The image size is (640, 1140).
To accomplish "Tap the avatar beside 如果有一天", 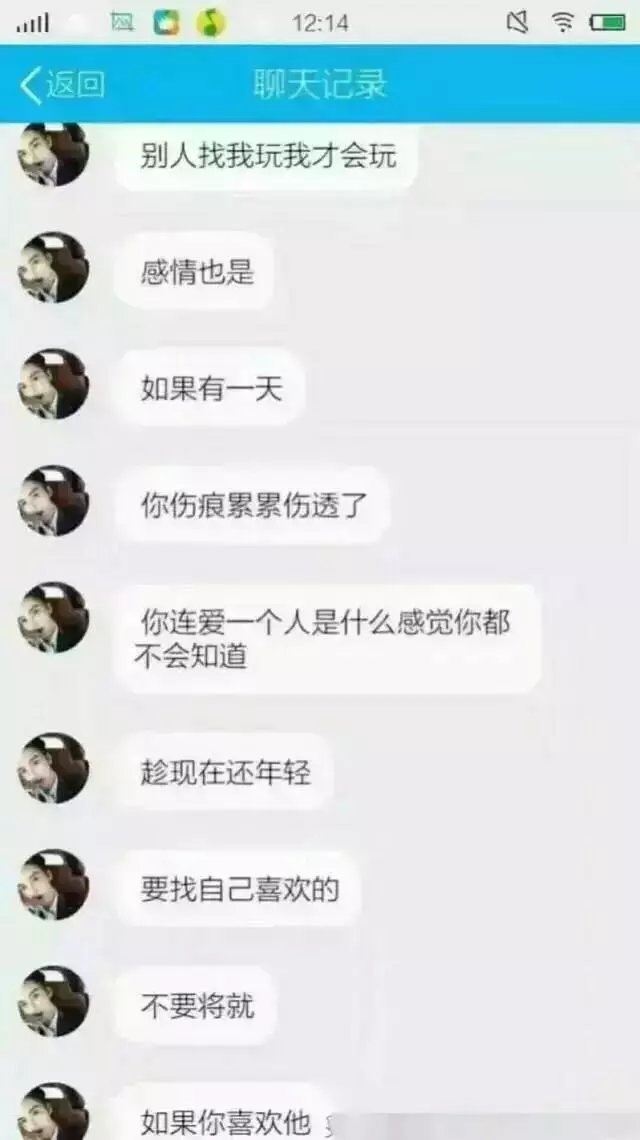I will point(54,384).
